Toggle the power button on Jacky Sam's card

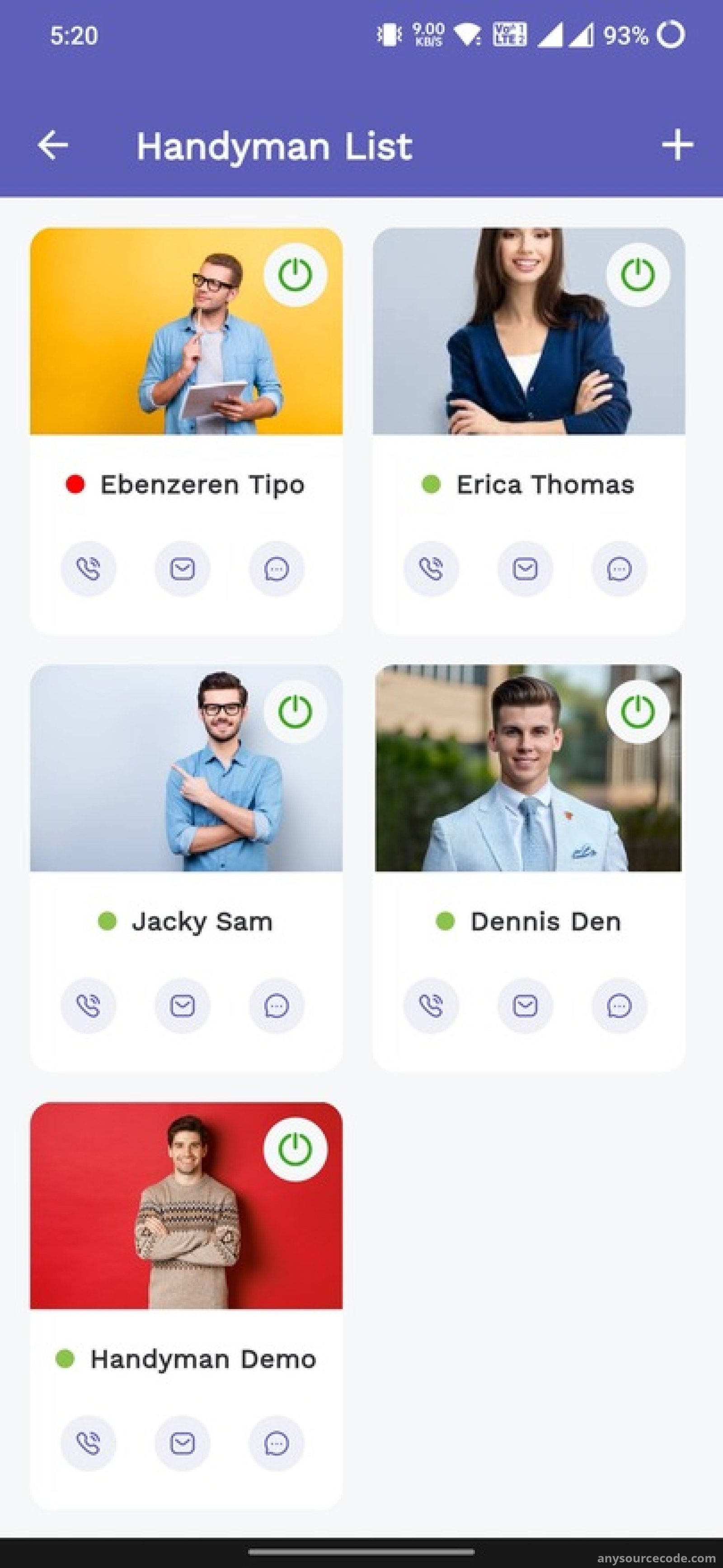pos(295,712)
